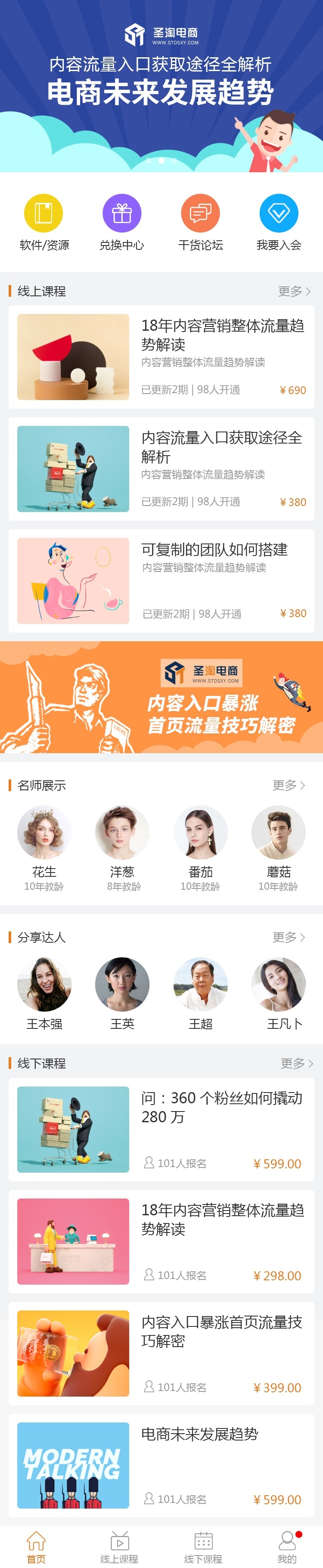The width and height of the screenshot is (323, 1568).
Task: Open offline course 内容入口暴涨首页流量技巧解密
Action: [161, 1353]
